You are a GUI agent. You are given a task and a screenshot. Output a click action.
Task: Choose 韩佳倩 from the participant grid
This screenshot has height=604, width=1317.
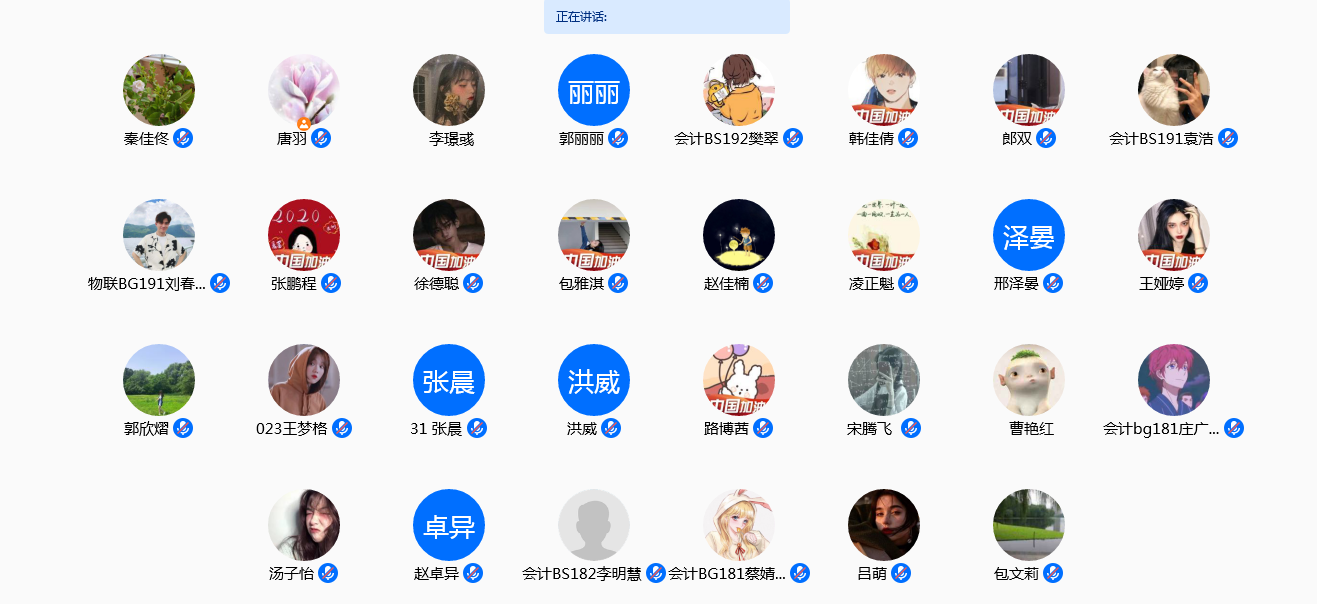[x=884, y=90]
